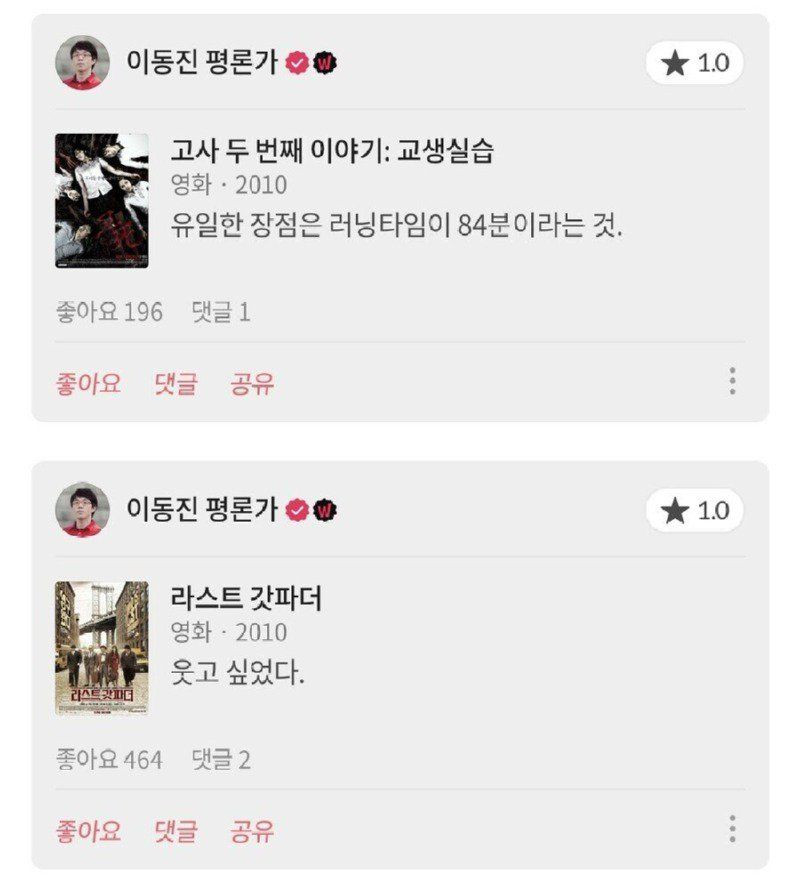View the 2 comments on 라스트 갓파더 review
Viewport: 800px width, 879px height.
pos(221,760)
